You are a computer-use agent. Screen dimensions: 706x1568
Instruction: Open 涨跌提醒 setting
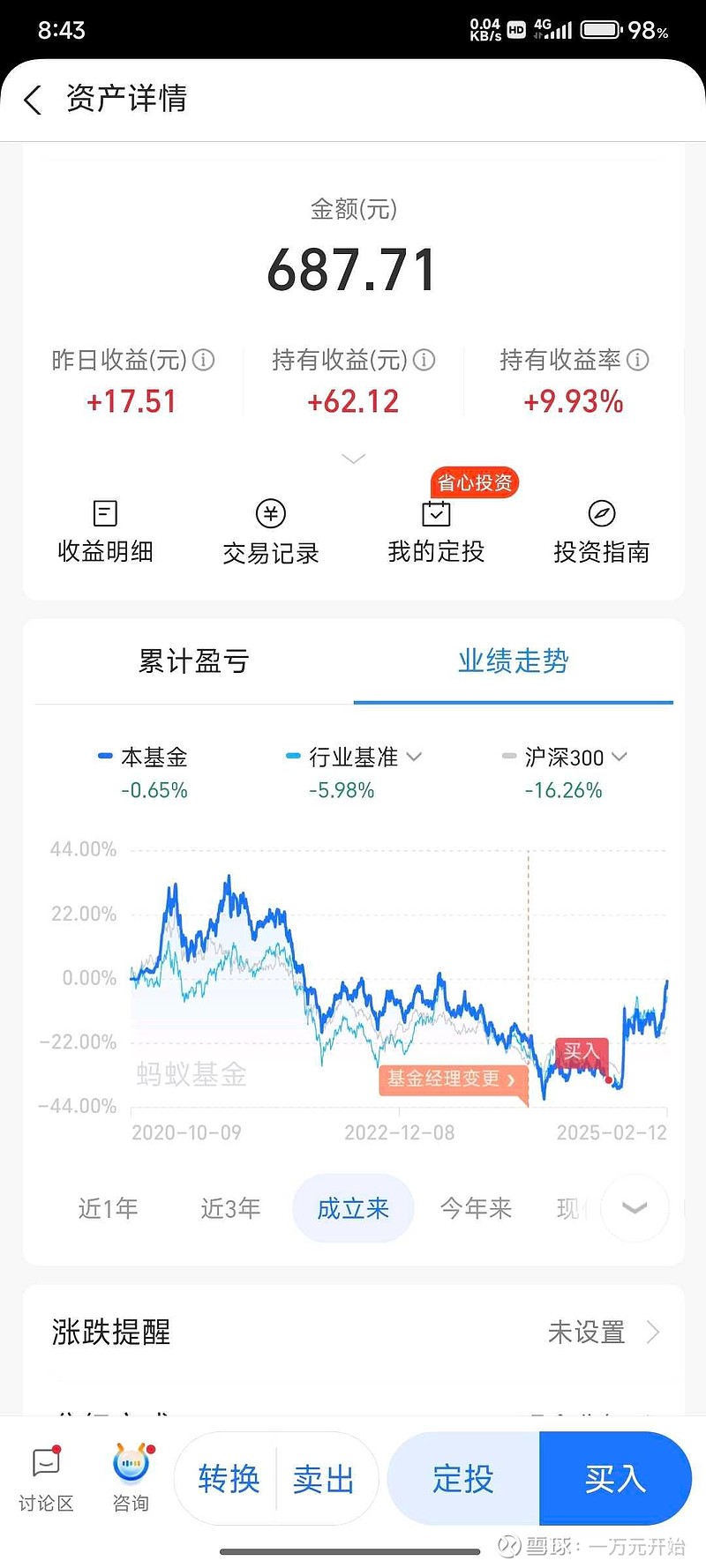click(353, 1332)
